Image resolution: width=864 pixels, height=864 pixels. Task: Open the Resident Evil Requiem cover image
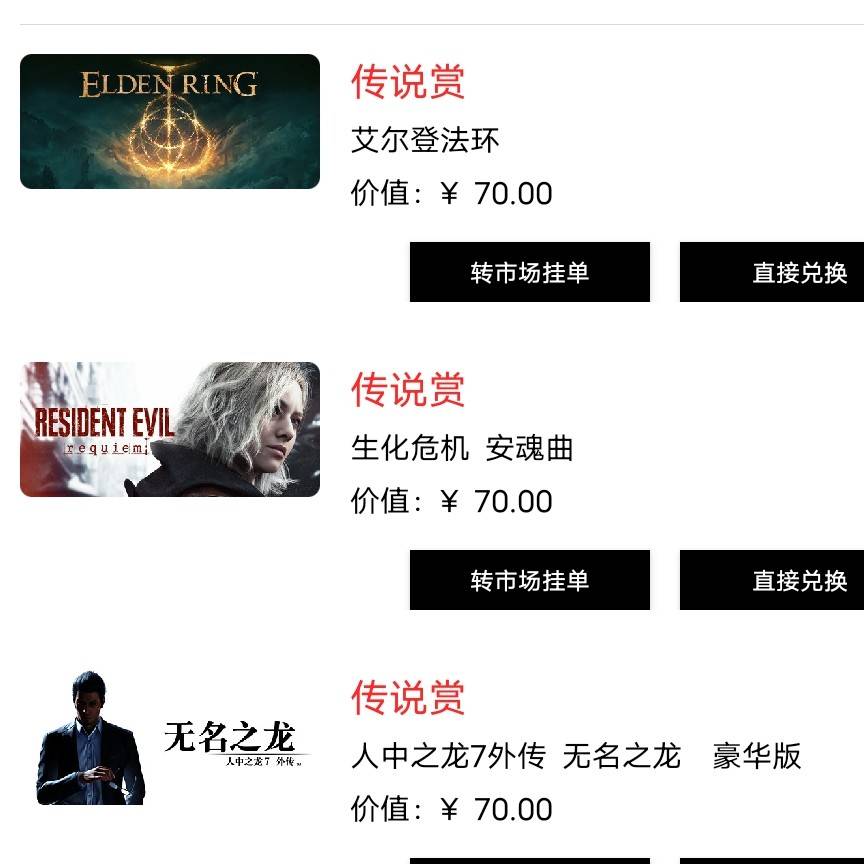coord(170,429)
